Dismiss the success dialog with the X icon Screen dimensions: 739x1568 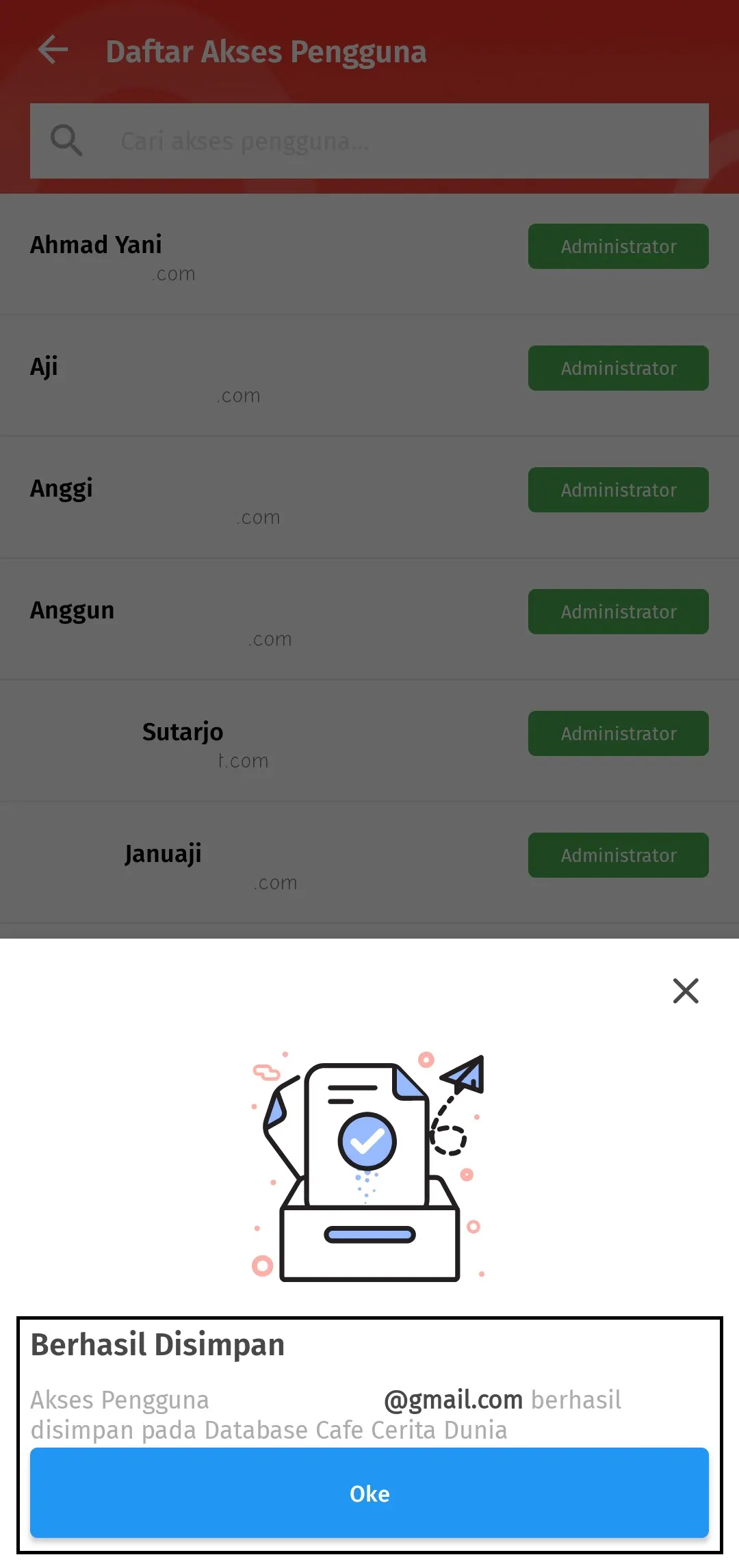click(685, 991)
